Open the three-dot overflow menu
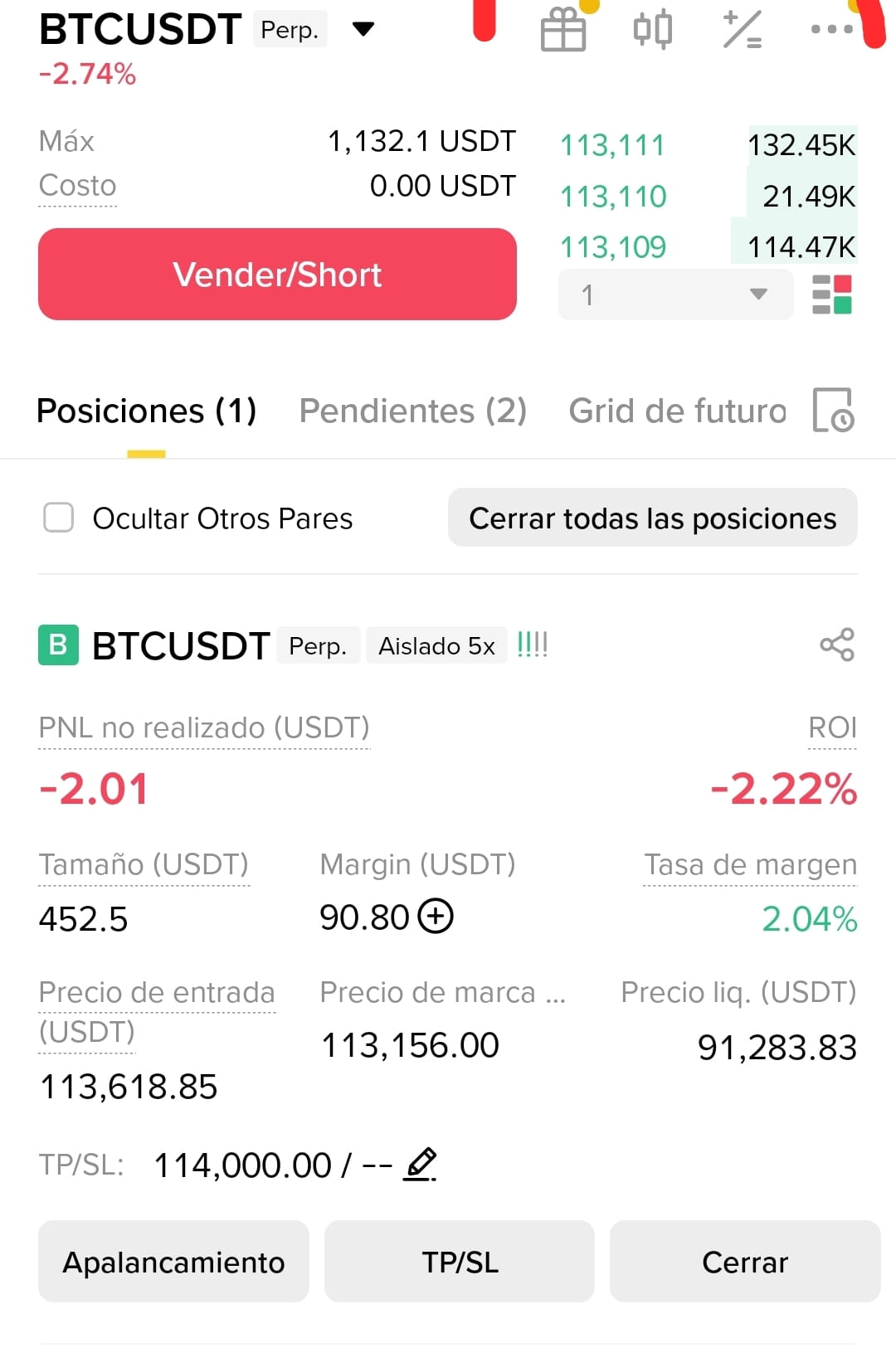Image resolution: width=896 pixels, height=1372 pixels. pos(831,29)
